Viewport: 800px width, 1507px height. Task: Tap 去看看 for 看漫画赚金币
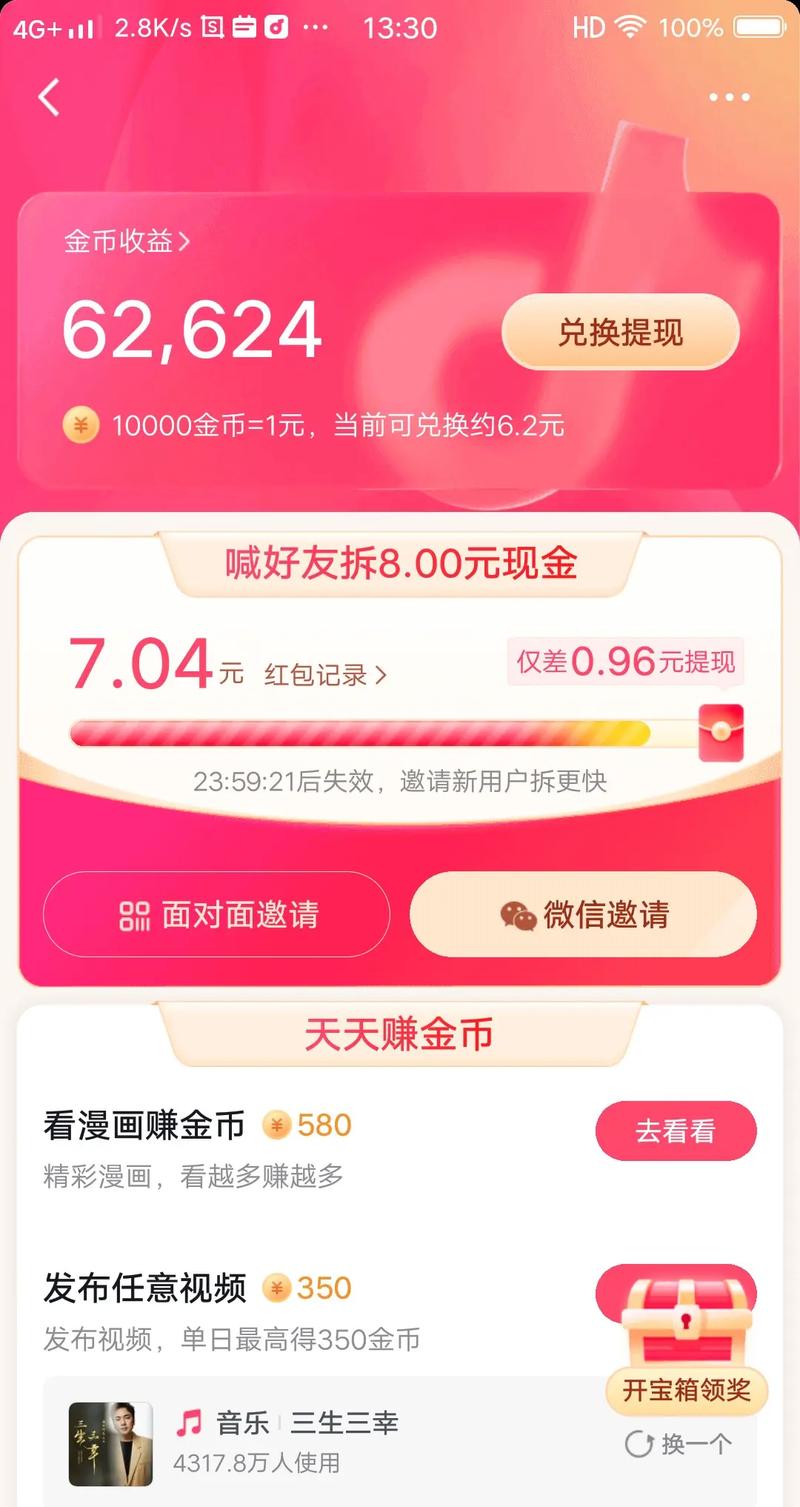[676, 1131]
